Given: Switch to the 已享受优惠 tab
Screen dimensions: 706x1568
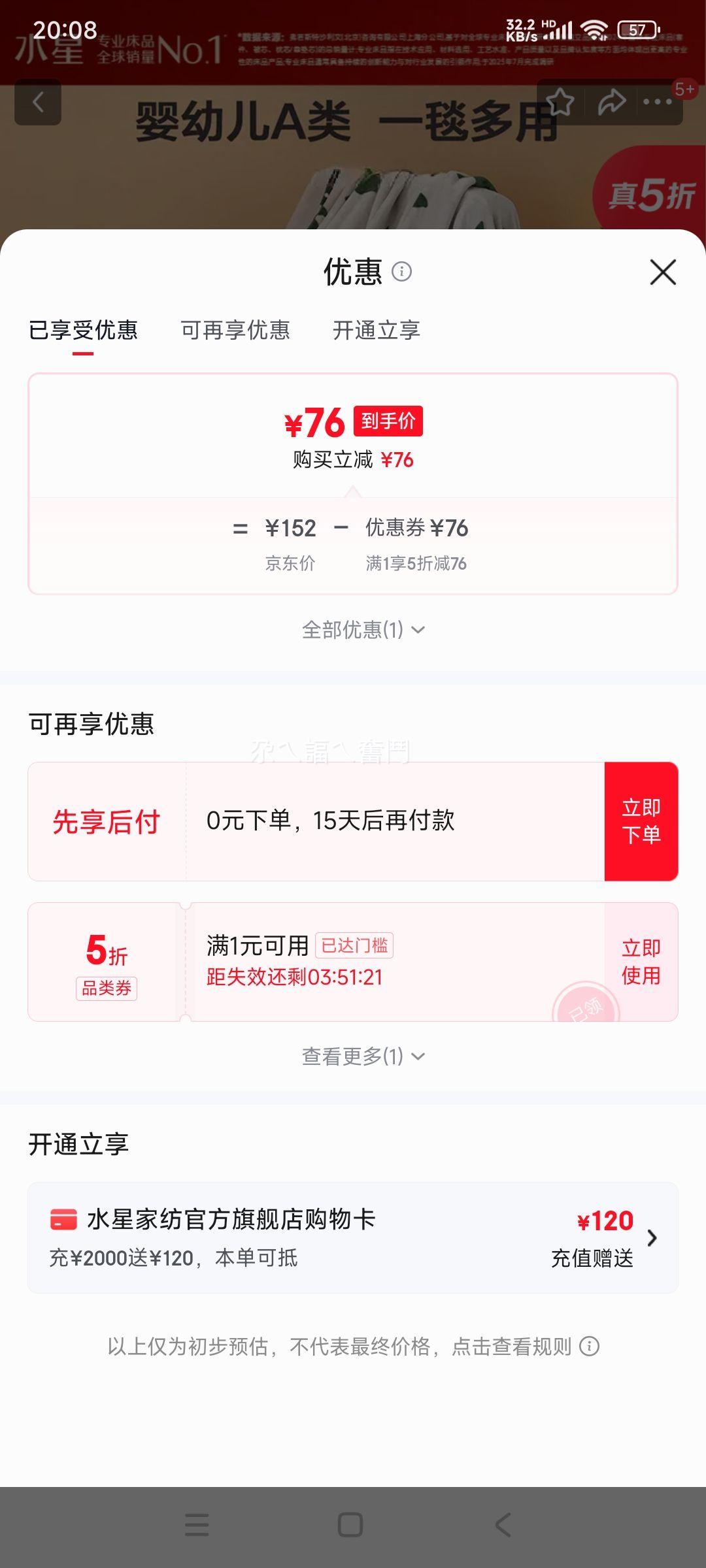Looking at the screenshot, I should click(83, 330).
